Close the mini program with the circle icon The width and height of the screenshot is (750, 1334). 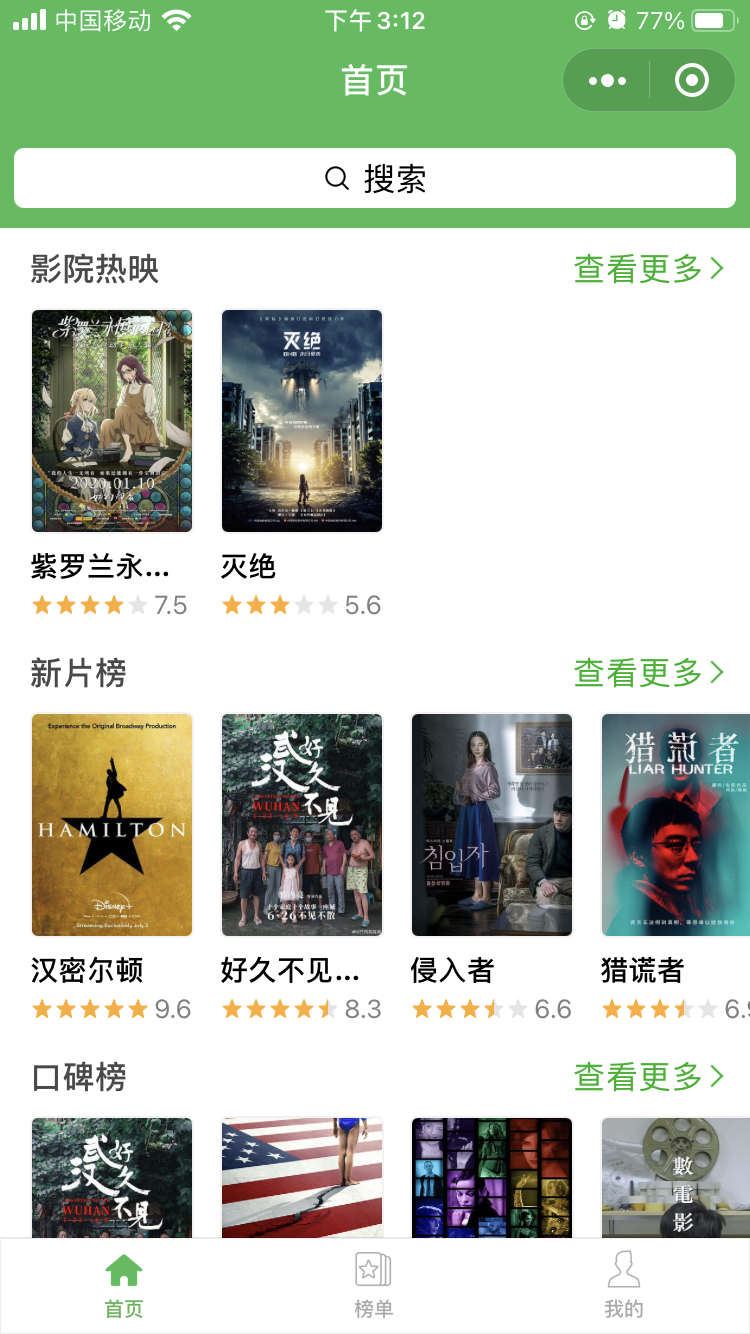click(692, 81)
